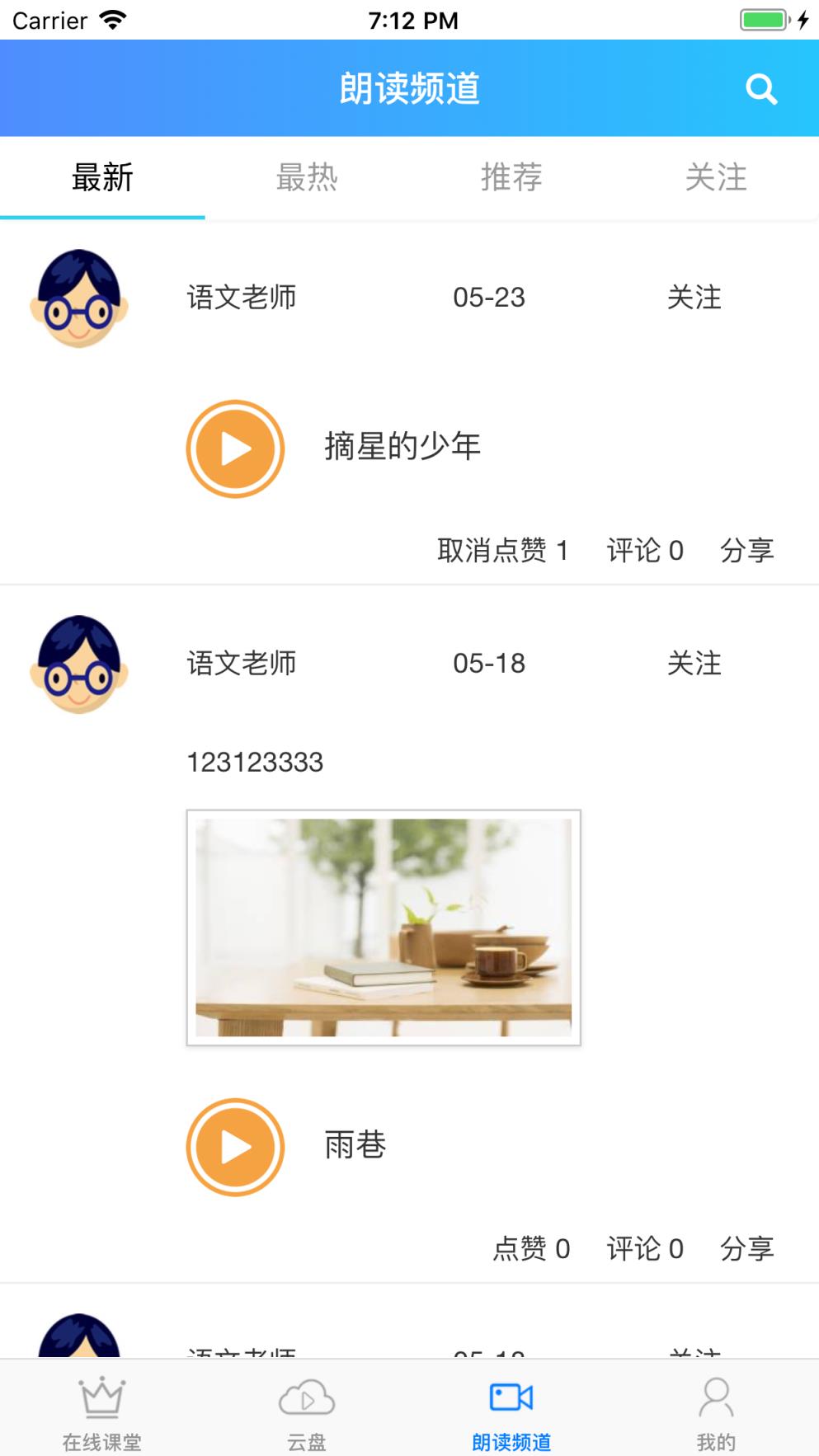This screenshot has height=1456, width=819.
Task: Tap 语文老师's avatar on the first post
Action: (79, 298)
